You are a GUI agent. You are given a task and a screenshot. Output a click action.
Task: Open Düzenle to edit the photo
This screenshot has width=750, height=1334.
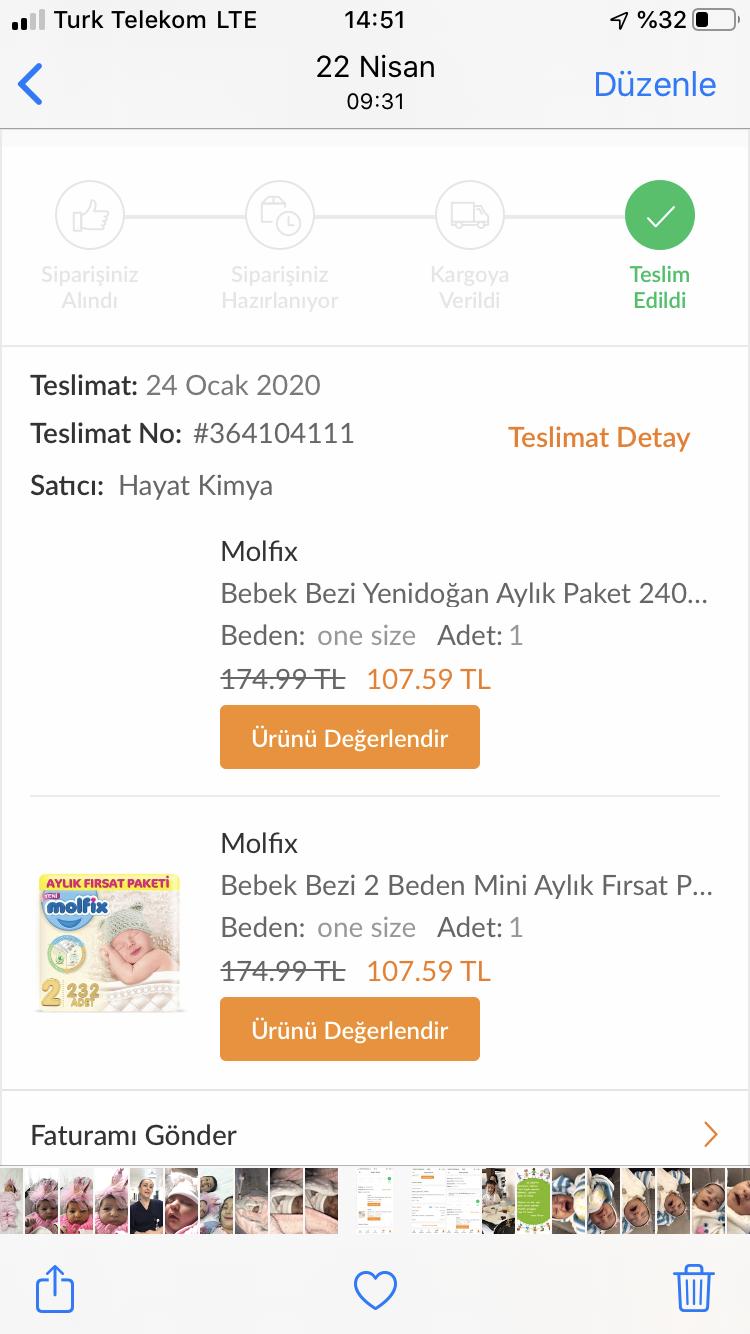654,84
